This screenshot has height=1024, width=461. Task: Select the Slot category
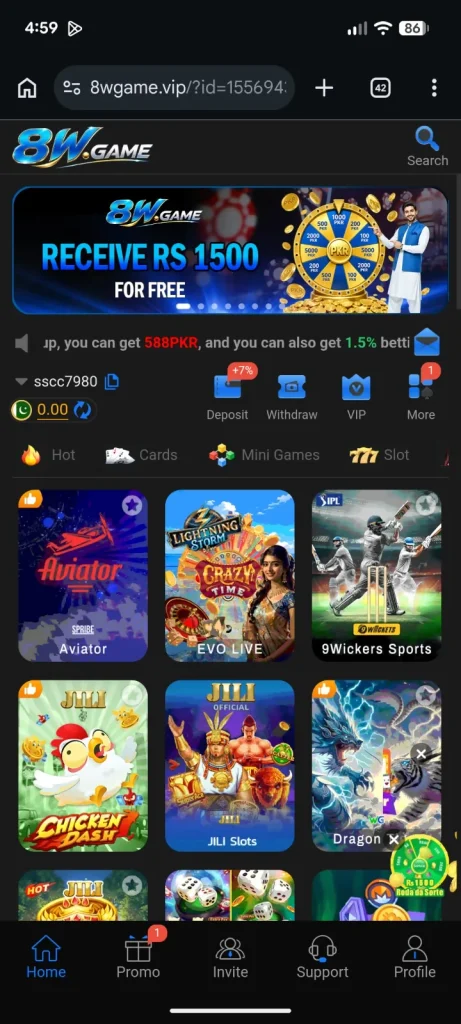(379, 455)
